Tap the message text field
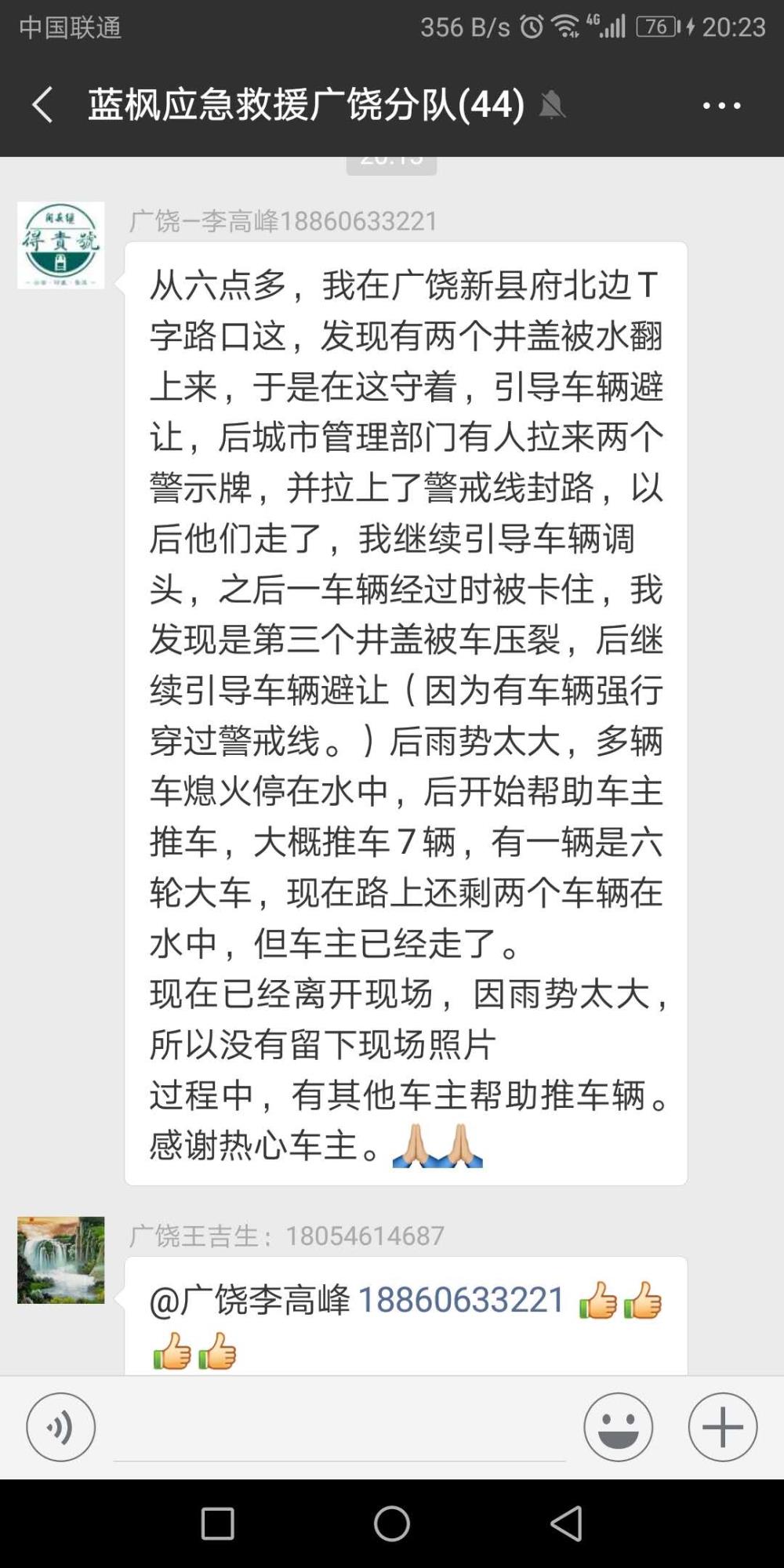 click(339, 1428)
